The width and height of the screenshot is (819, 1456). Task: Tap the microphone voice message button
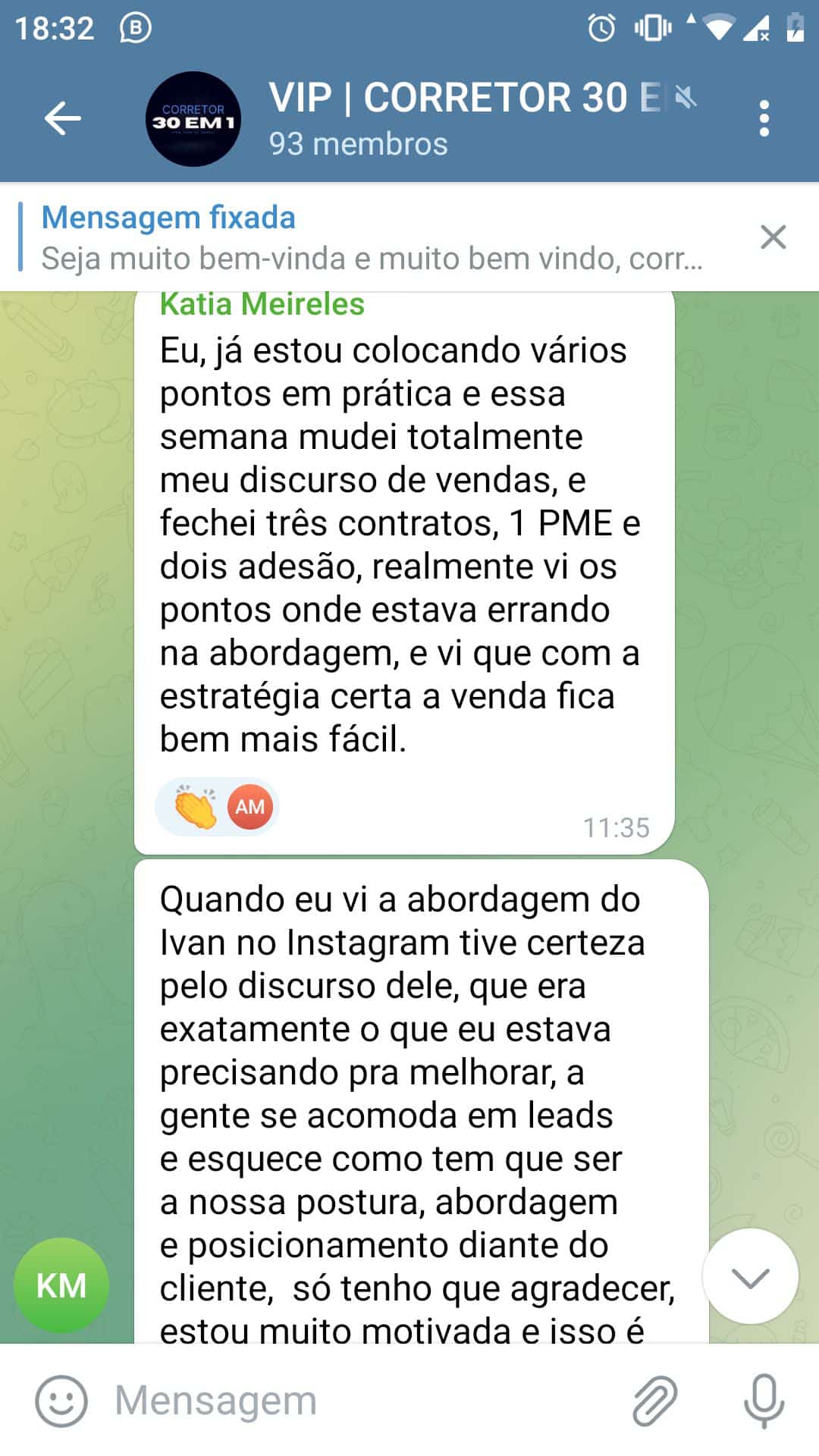coord(764,1401)
